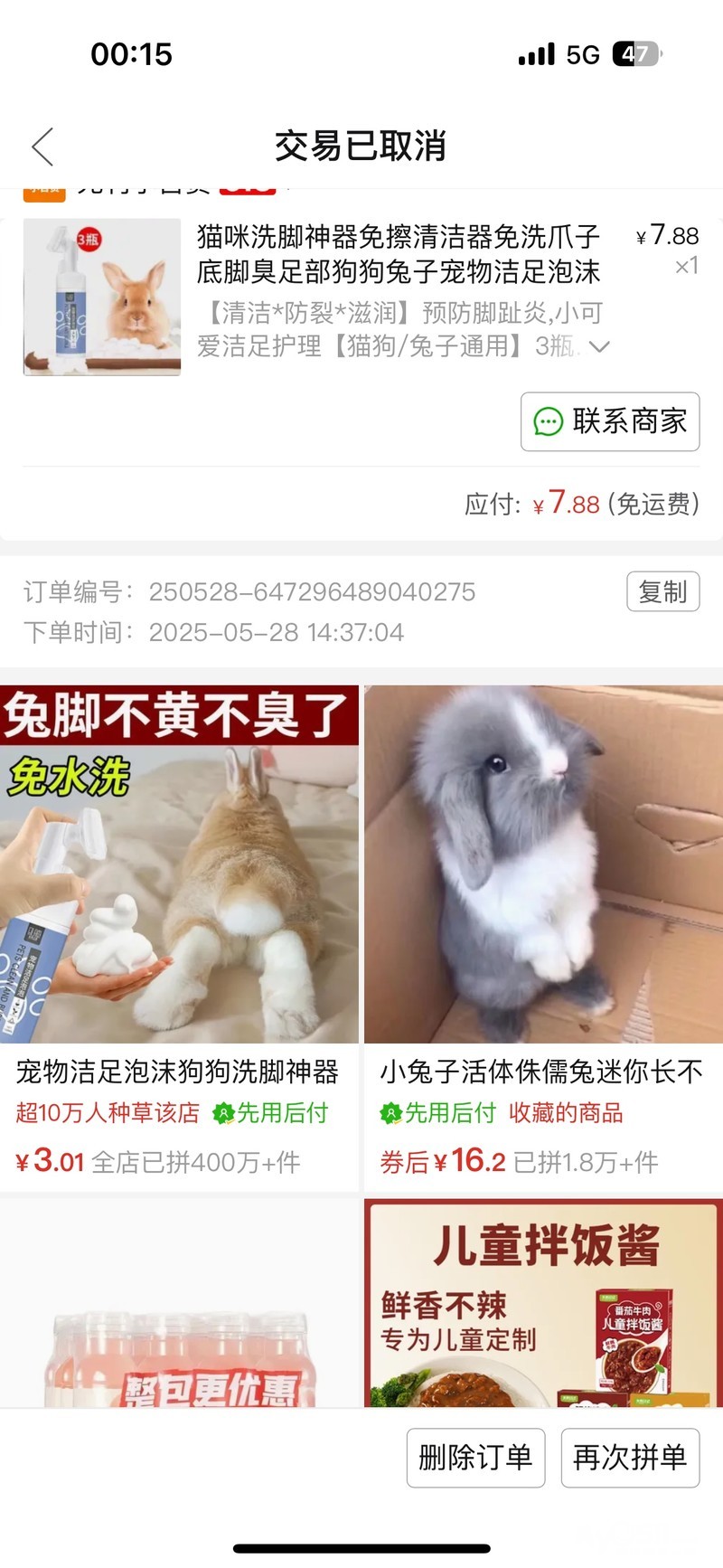This screenshot has height=1568, width=723.
Task: Go back from the cancelled order page
Action: (42, 146)
